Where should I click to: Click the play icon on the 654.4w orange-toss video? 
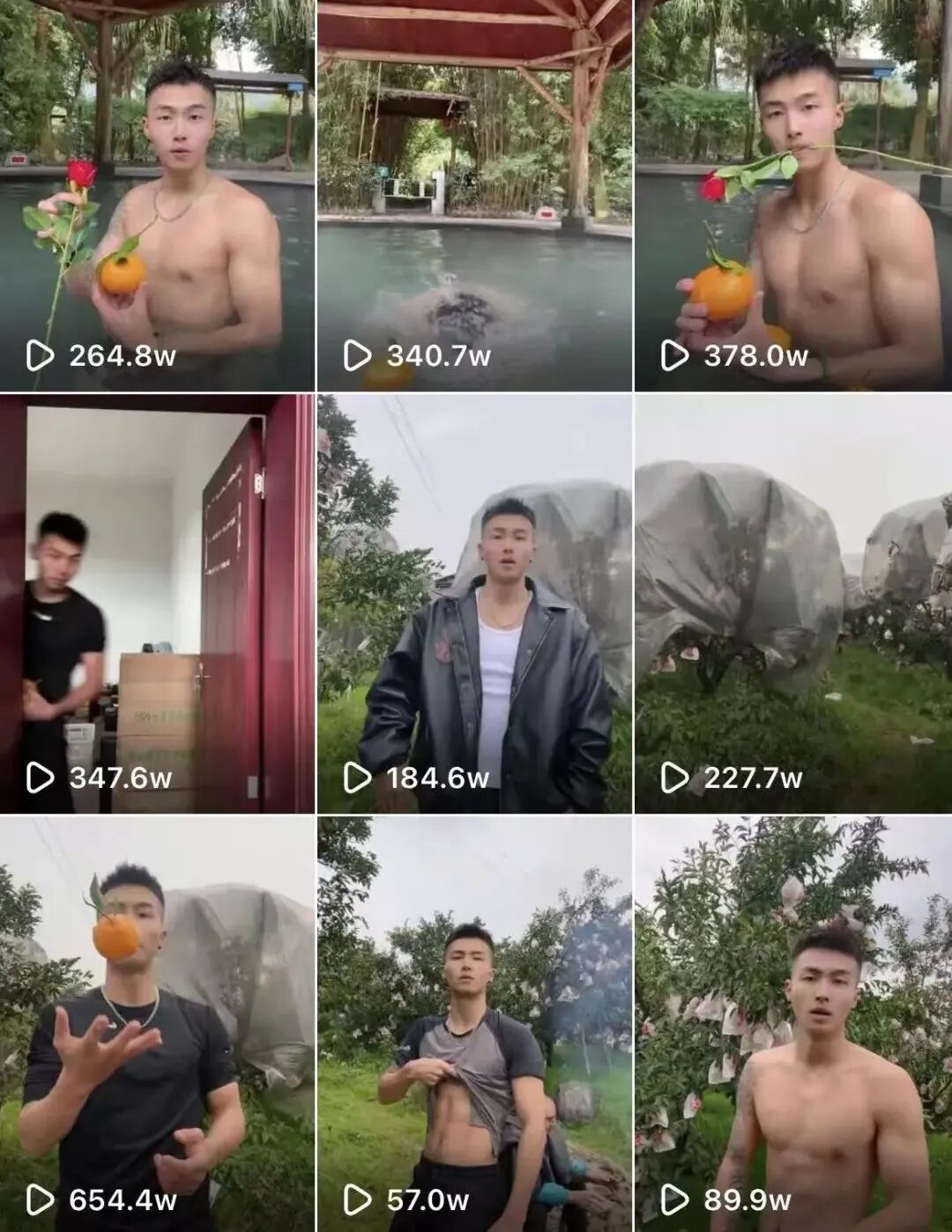point(40,1200)
